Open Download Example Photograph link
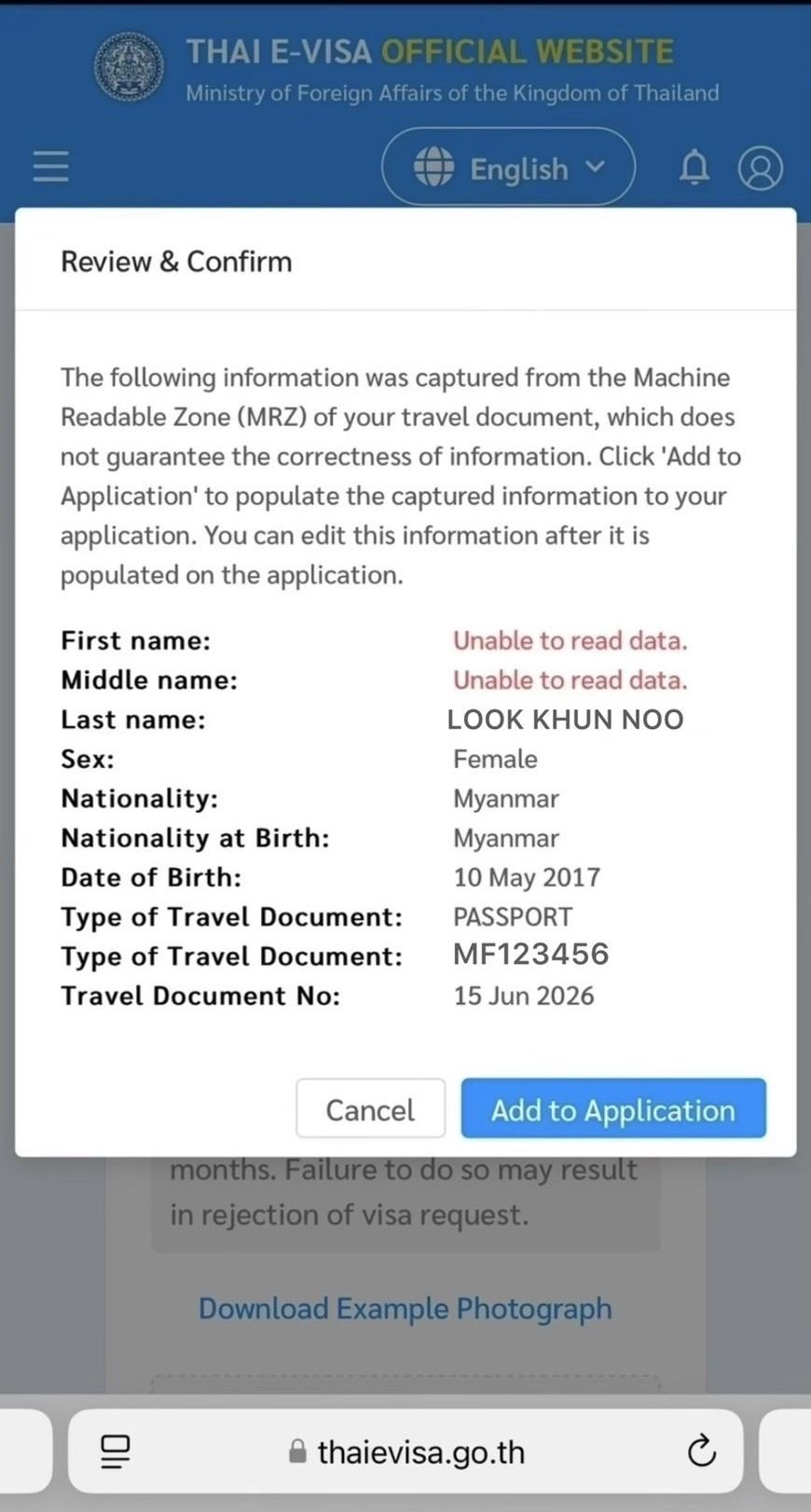Image resolution: width=811 pixels, height=1512 pixels. [x=405, y=1308]
